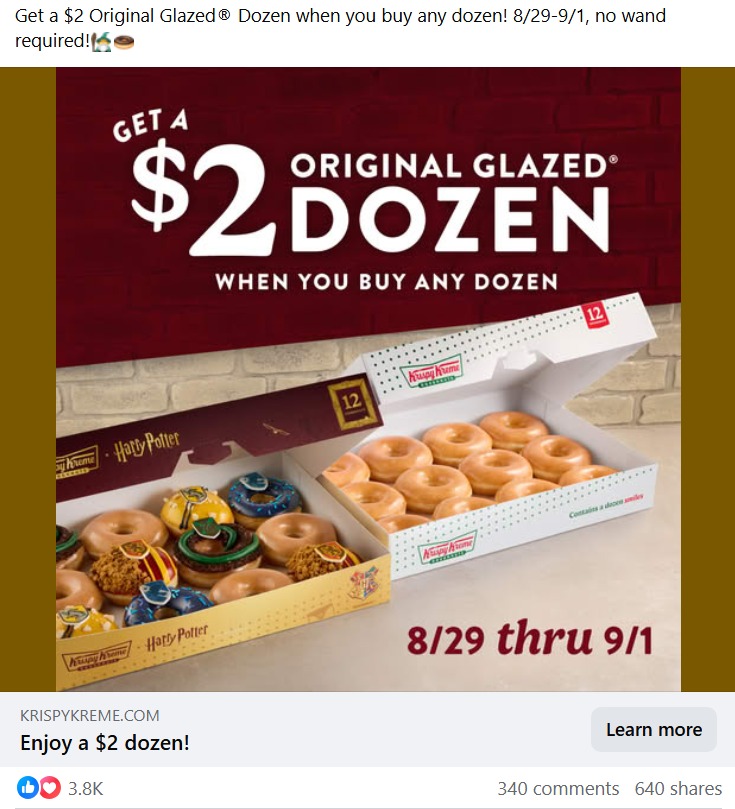Image resolution: width=735 pixels, height=809 pixels.
Task: Tap the Learn more button
Action: 653,730
